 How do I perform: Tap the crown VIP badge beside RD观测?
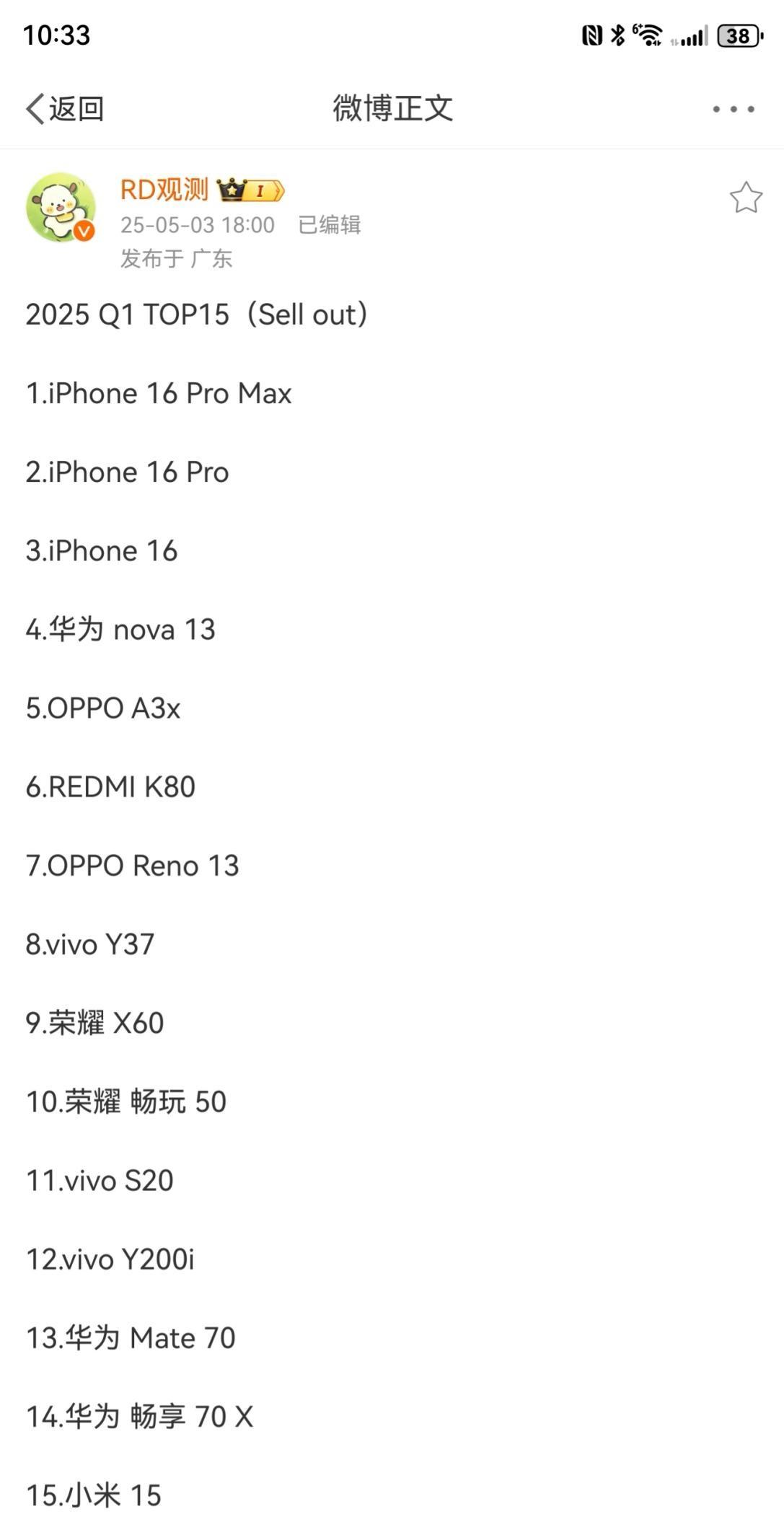click(229, 190)
